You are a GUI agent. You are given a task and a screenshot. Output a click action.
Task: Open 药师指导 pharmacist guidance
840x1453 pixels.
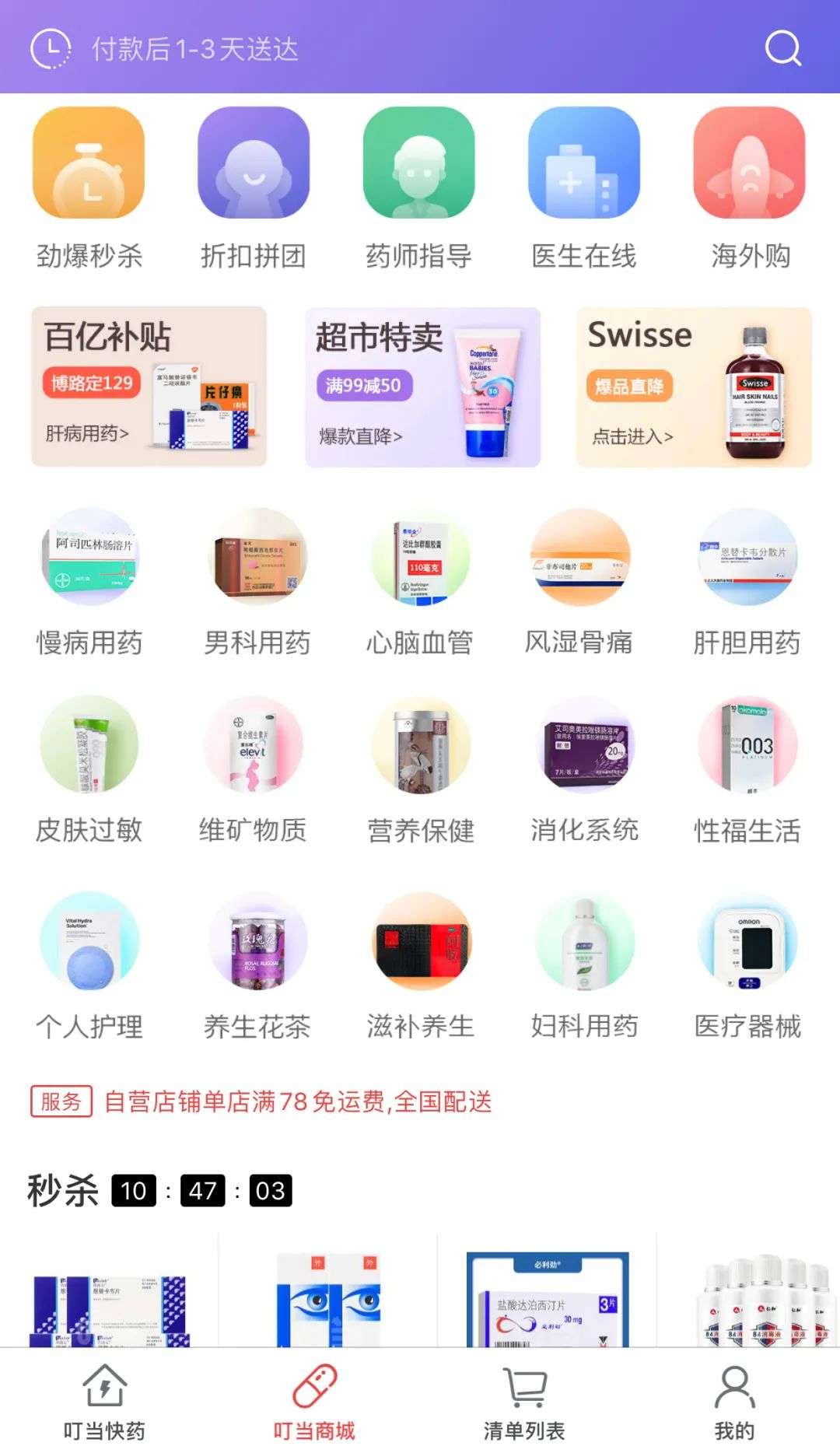click(x=418, y=188)
